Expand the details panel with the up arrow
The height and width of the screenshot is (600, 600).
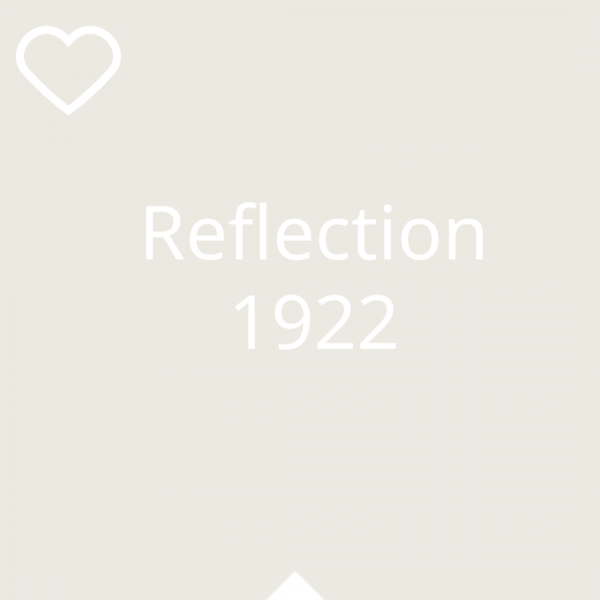pyautogui.click(x=295, y=587)
